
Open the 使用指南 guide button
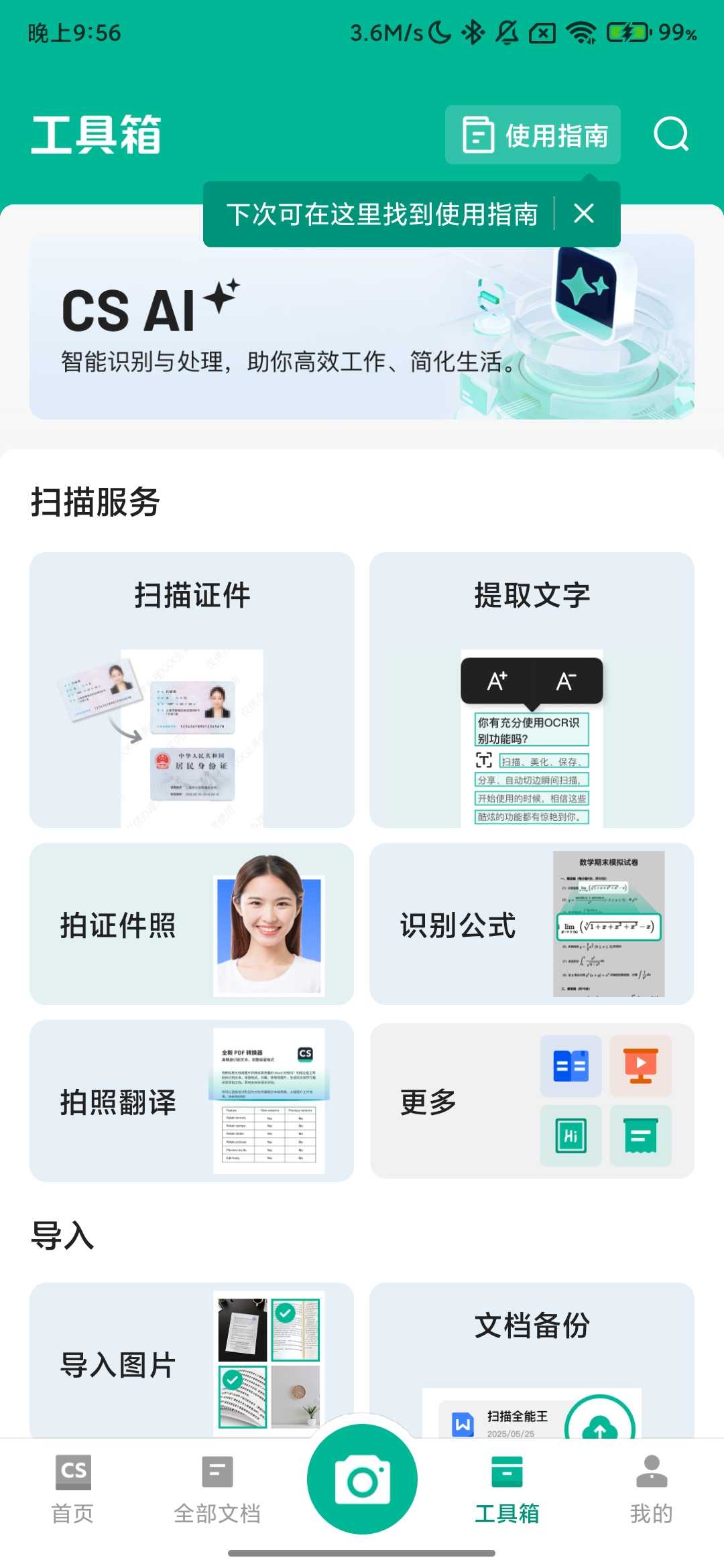533,135
